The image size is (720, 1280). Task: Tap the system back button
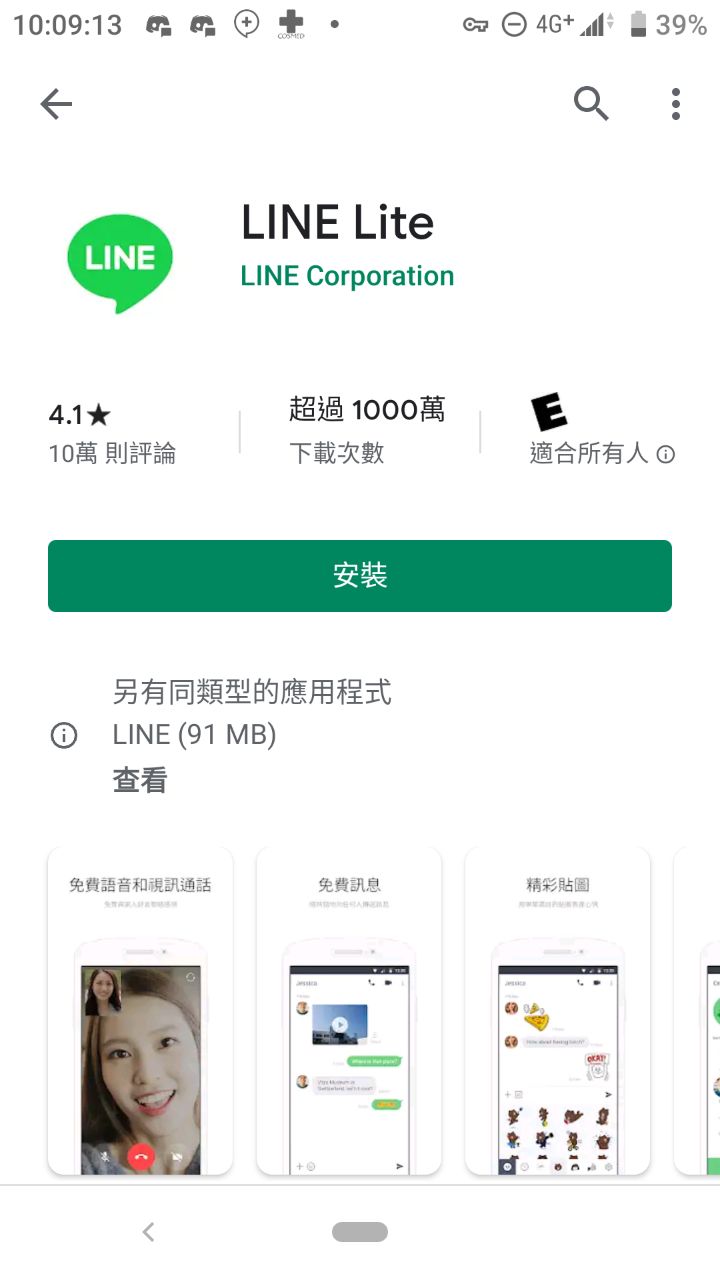click(x=148, y=1232)
